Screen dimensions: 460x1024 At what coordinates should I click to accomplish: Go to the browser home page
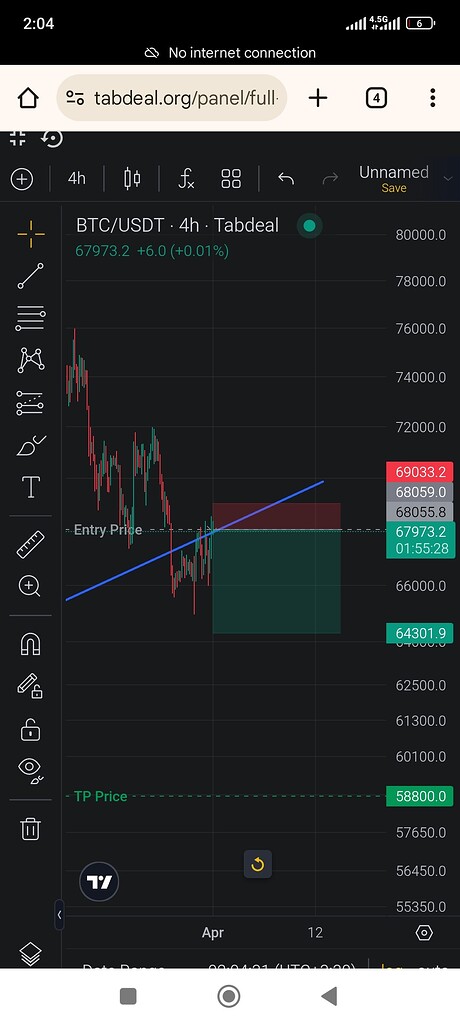coord(28,98)
